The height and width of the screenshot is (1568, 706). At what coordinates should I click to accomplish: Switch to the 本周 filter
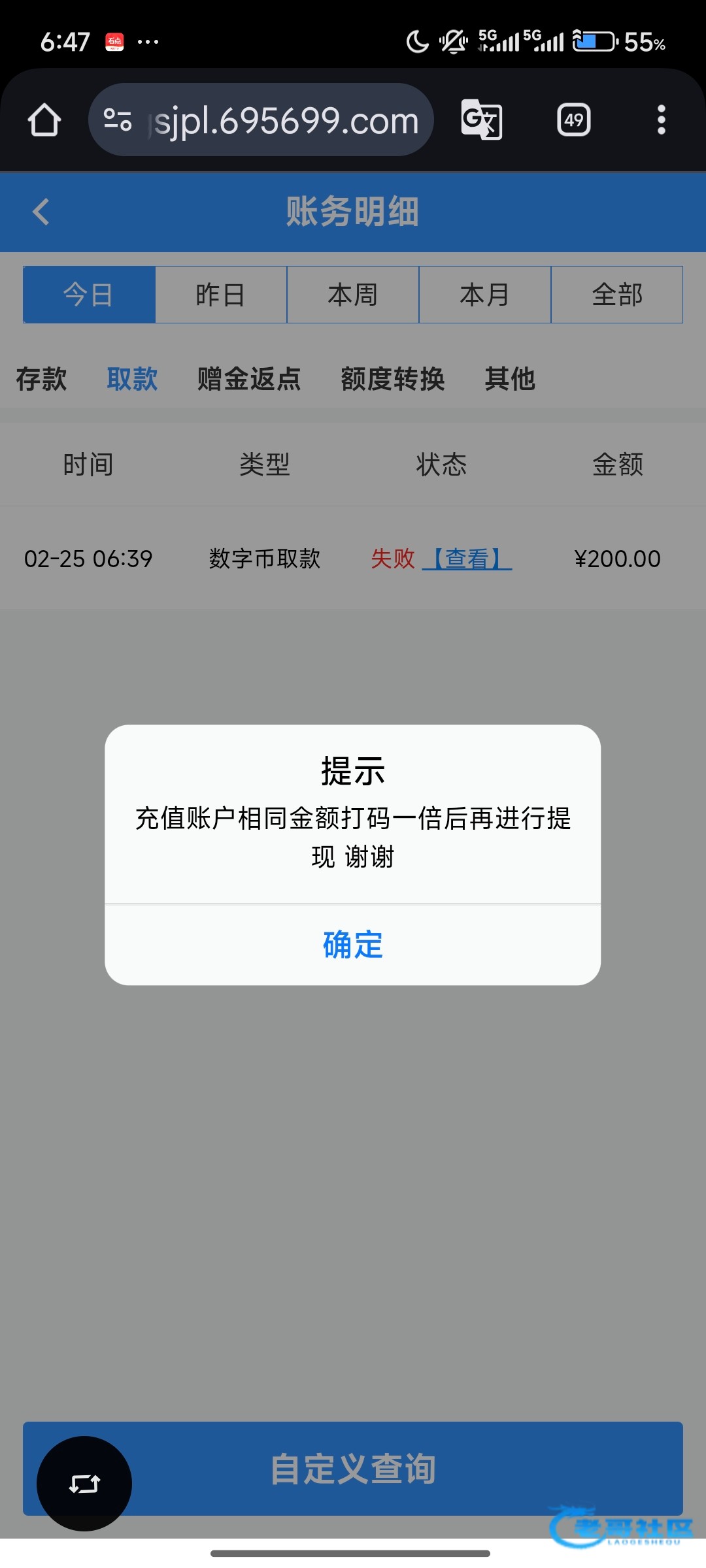353,295
